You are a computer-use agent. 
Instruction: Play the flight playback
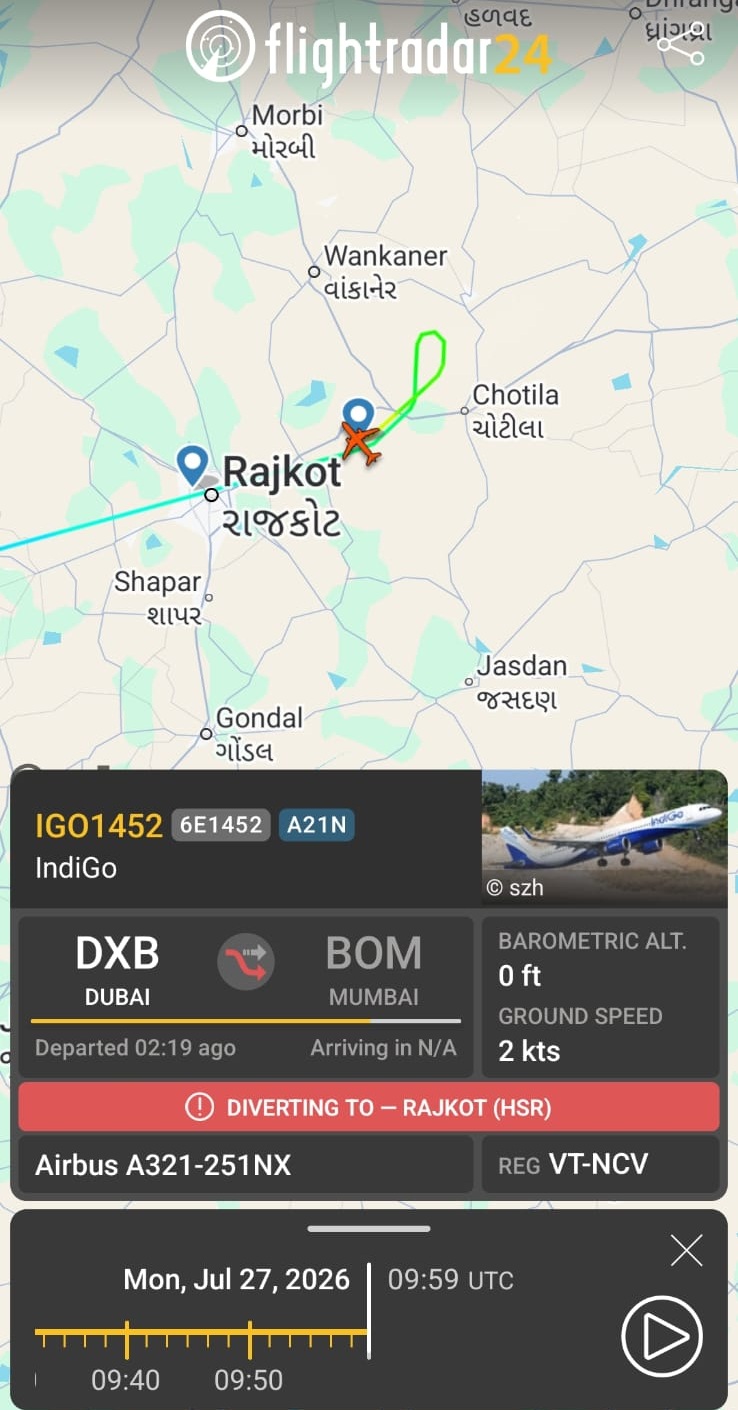click(x=662, y=1336)
